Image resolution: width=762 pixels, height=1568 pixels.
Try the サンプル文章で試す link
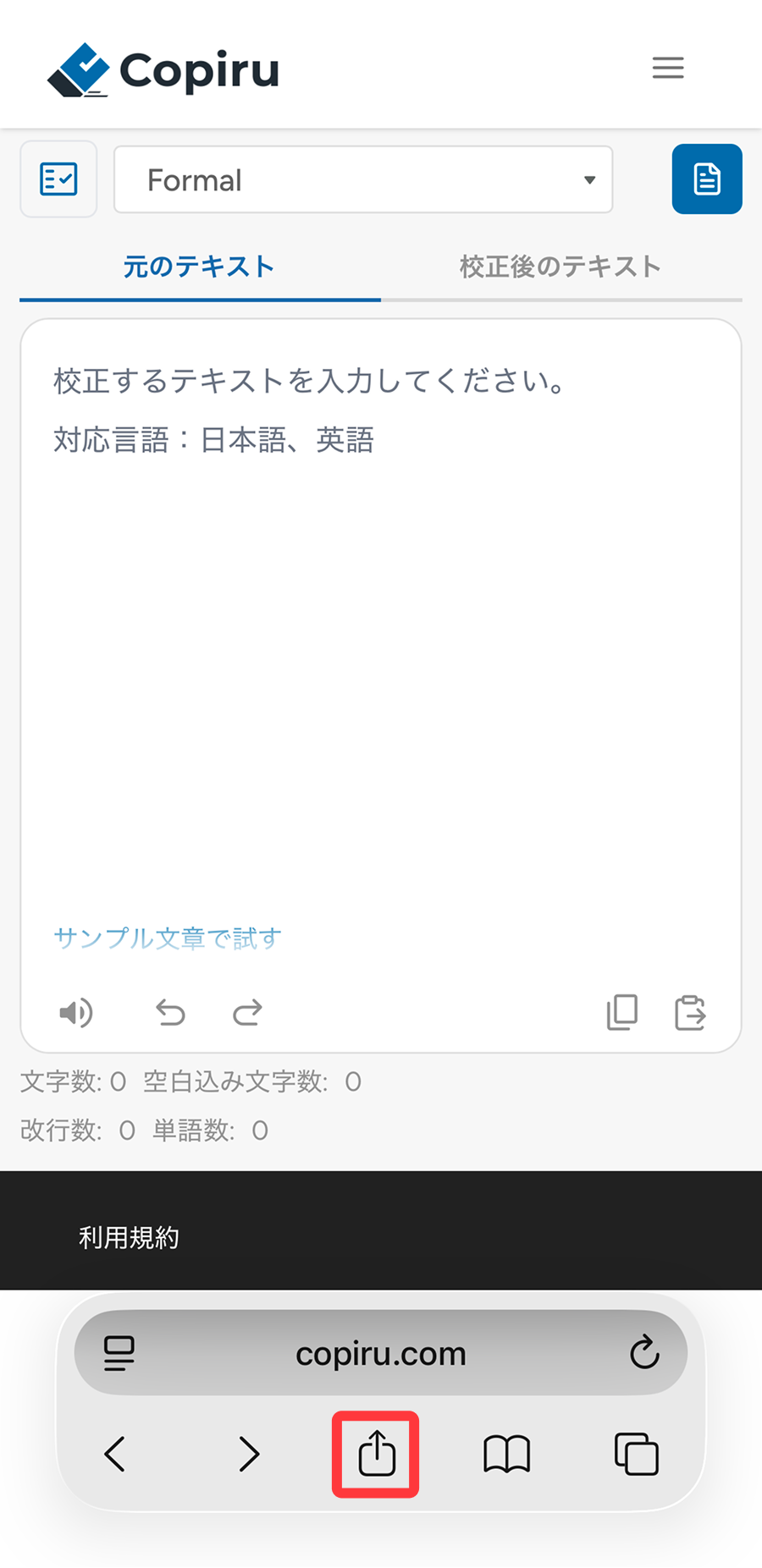(168, 938)
